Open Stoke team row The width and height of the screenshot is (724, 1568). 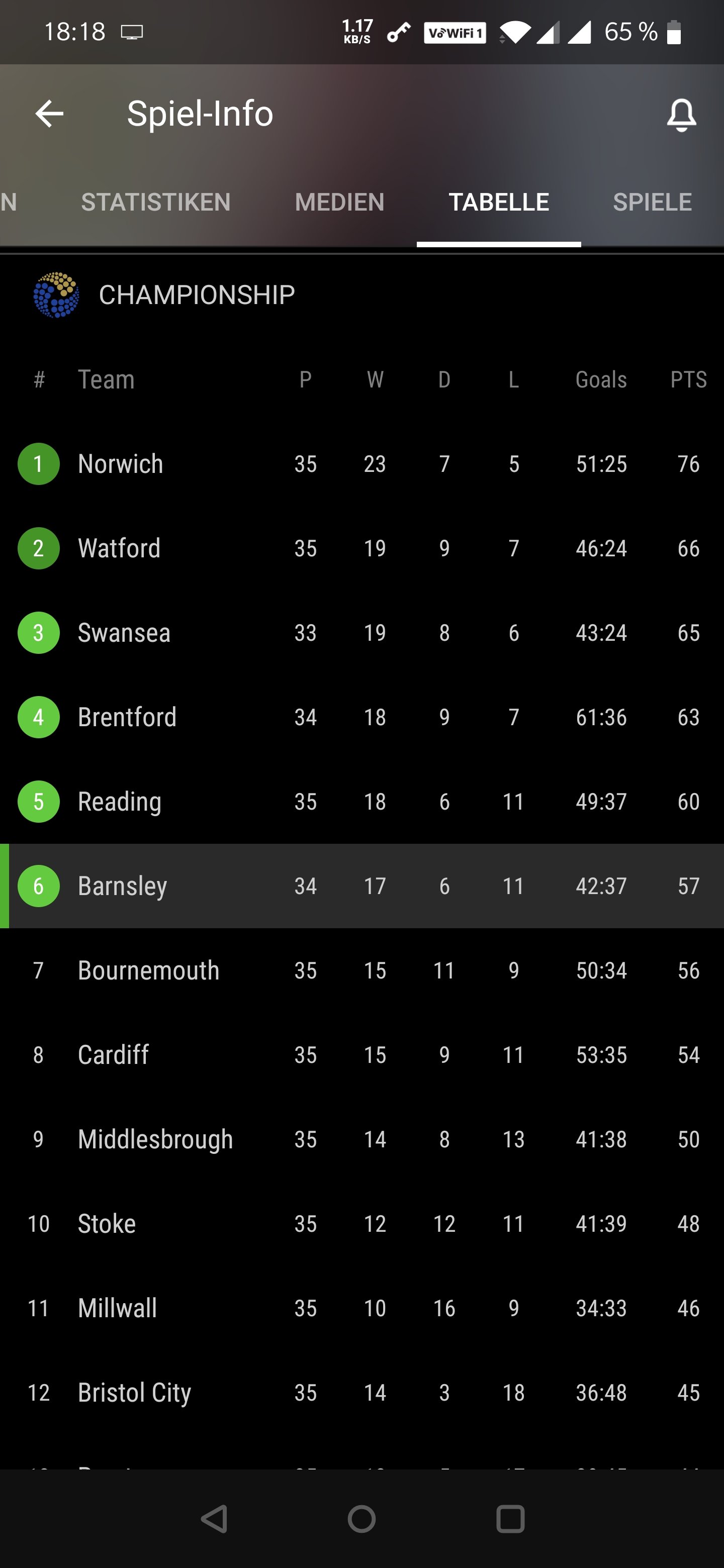pos(361,1223)
